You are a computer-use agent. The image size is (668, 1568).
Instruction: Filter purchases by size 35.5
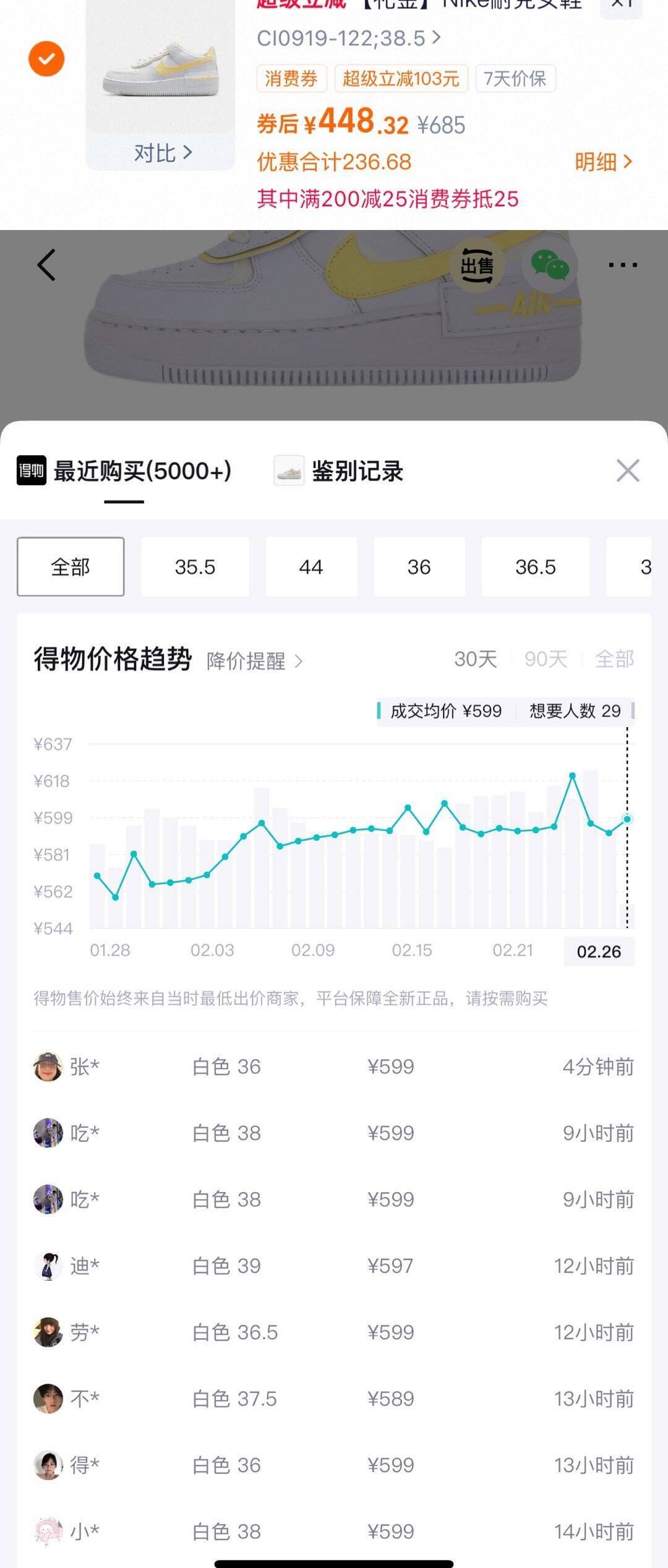pos(195,567)
